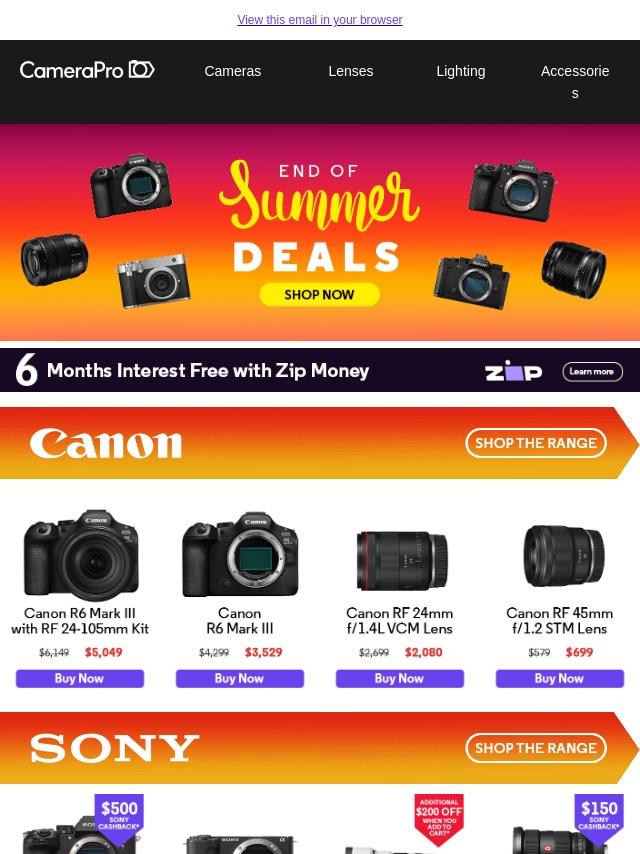
Task: Open the Lenses menu item
Action: click(x=350, y=71)
